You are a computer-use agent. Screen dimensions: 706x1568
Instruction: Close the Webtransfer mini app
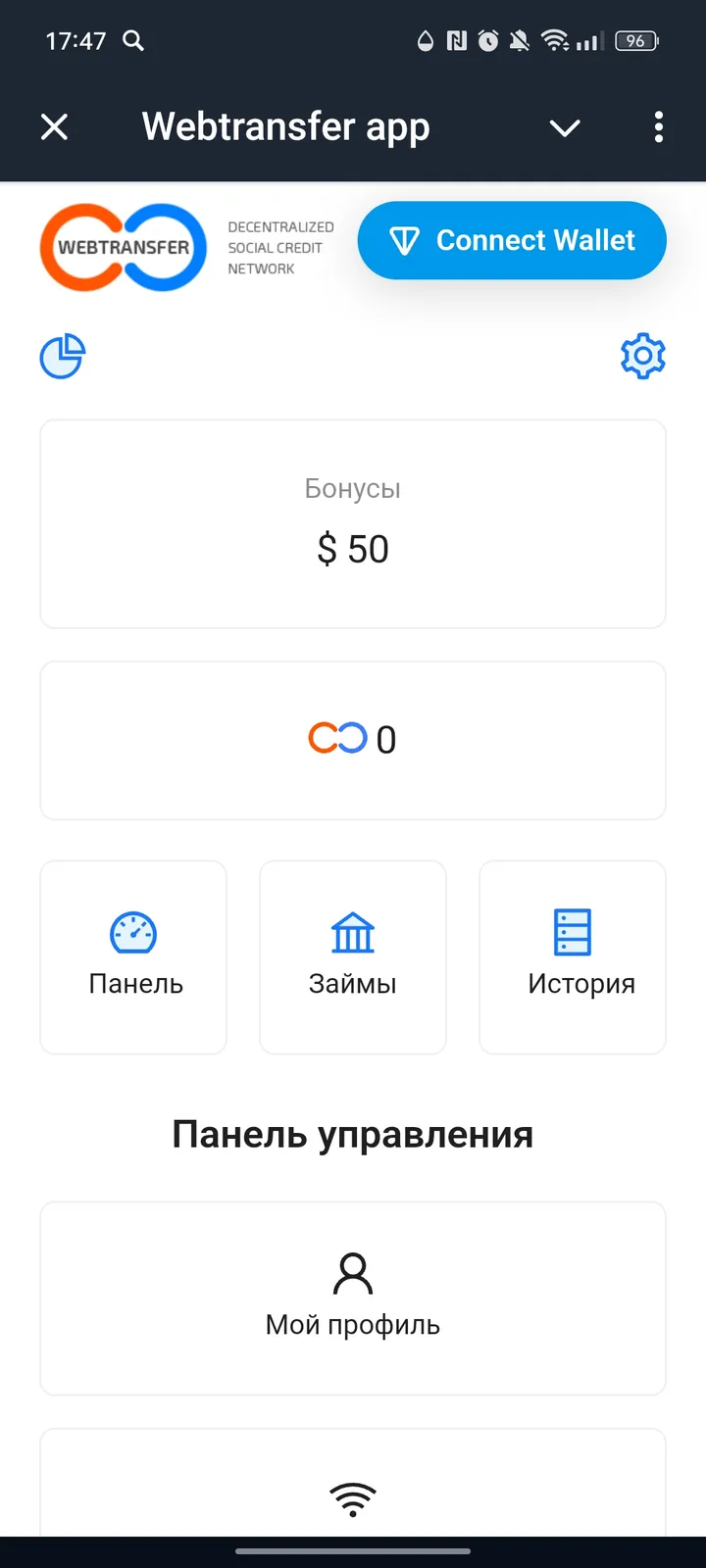click(x=55, y=127)
